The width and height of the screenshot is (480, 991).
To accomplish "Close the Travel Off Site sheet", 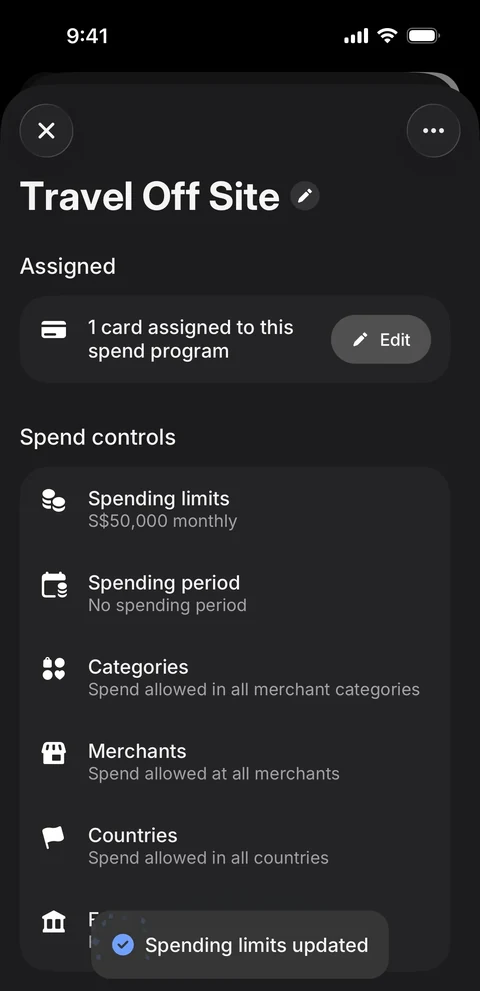I will [46, 131].
